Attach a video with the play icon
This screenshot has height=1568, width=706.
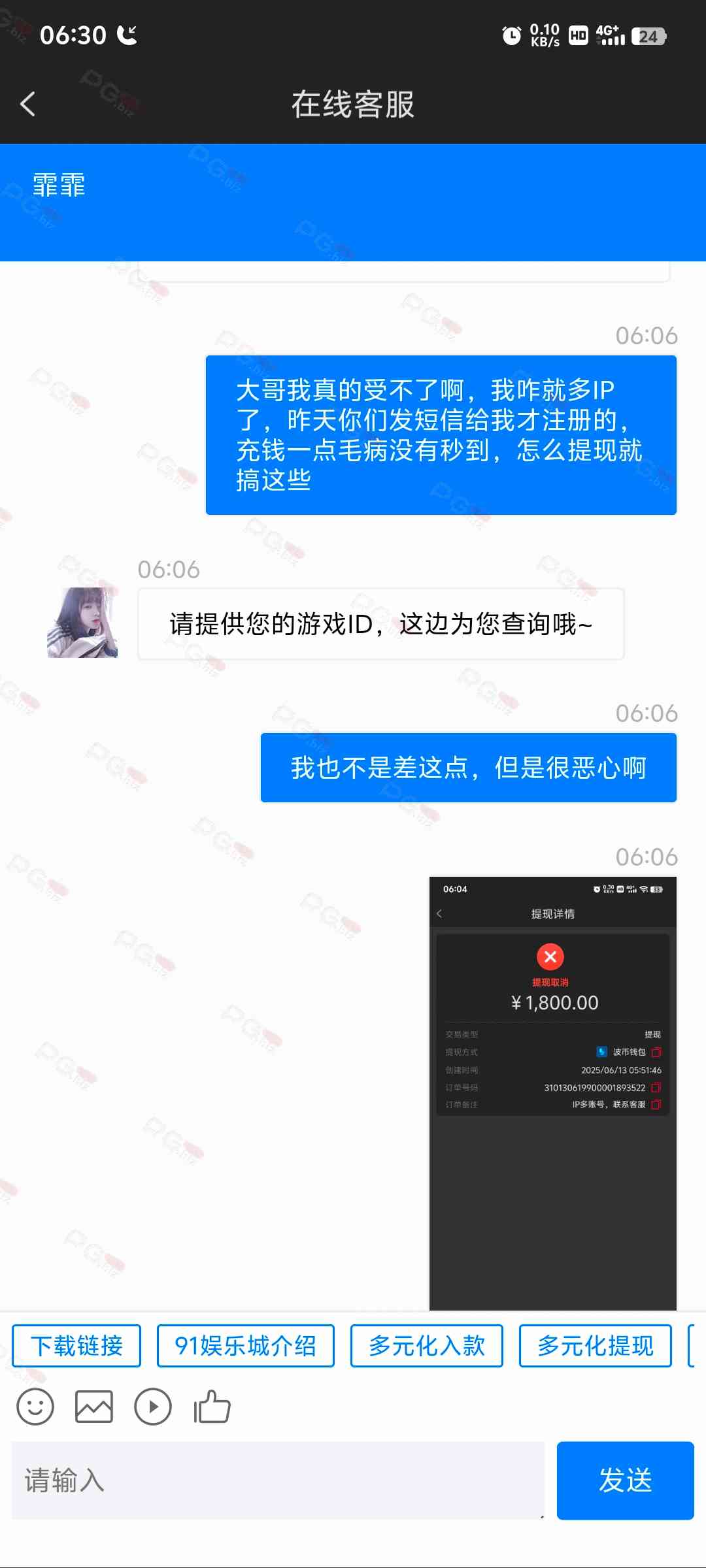[153, 1407]
